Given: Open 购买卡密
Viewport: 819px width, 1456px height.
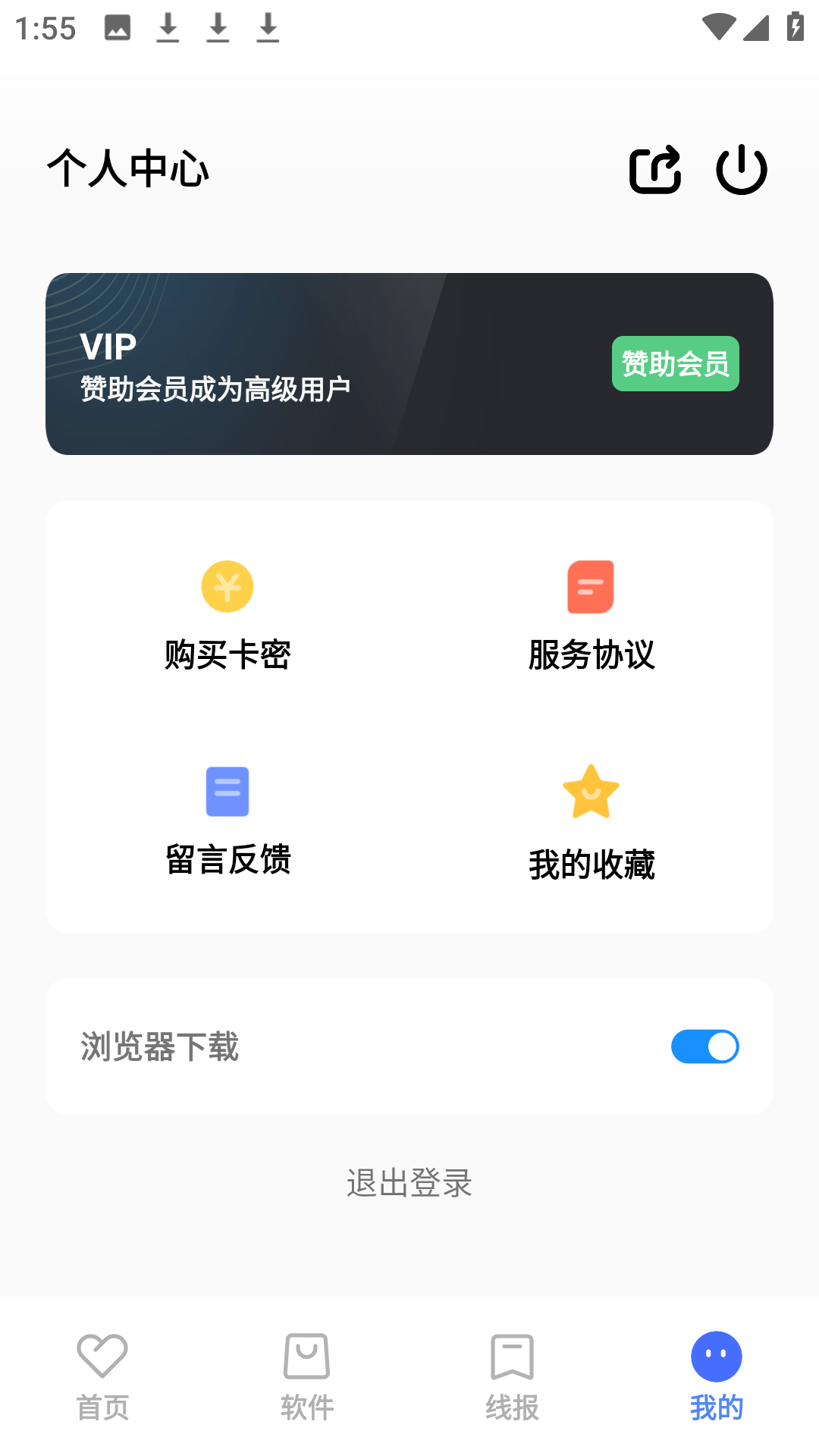Looking at the screenshot, I should pyautogui.click(x=227, y=616).
